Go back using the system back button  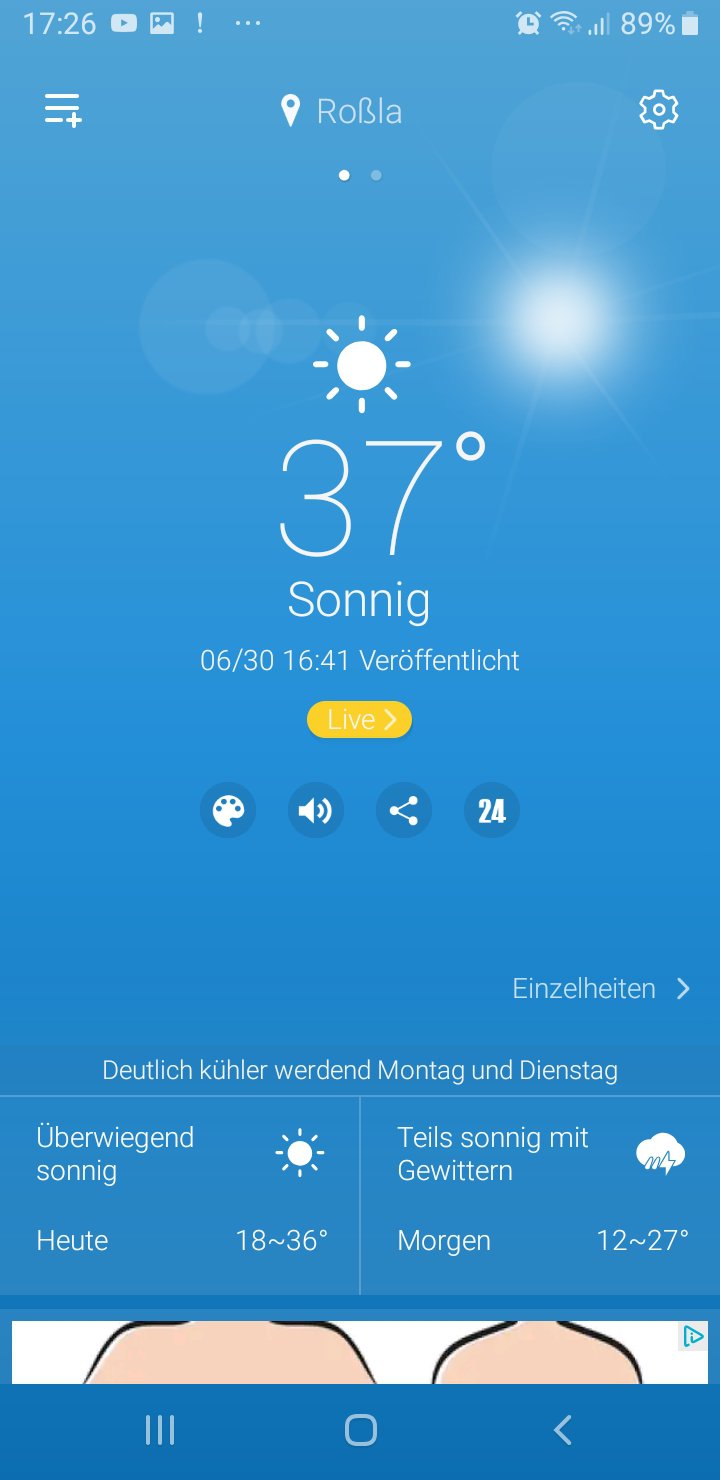pyautogui.click(x=563, y=1430)
